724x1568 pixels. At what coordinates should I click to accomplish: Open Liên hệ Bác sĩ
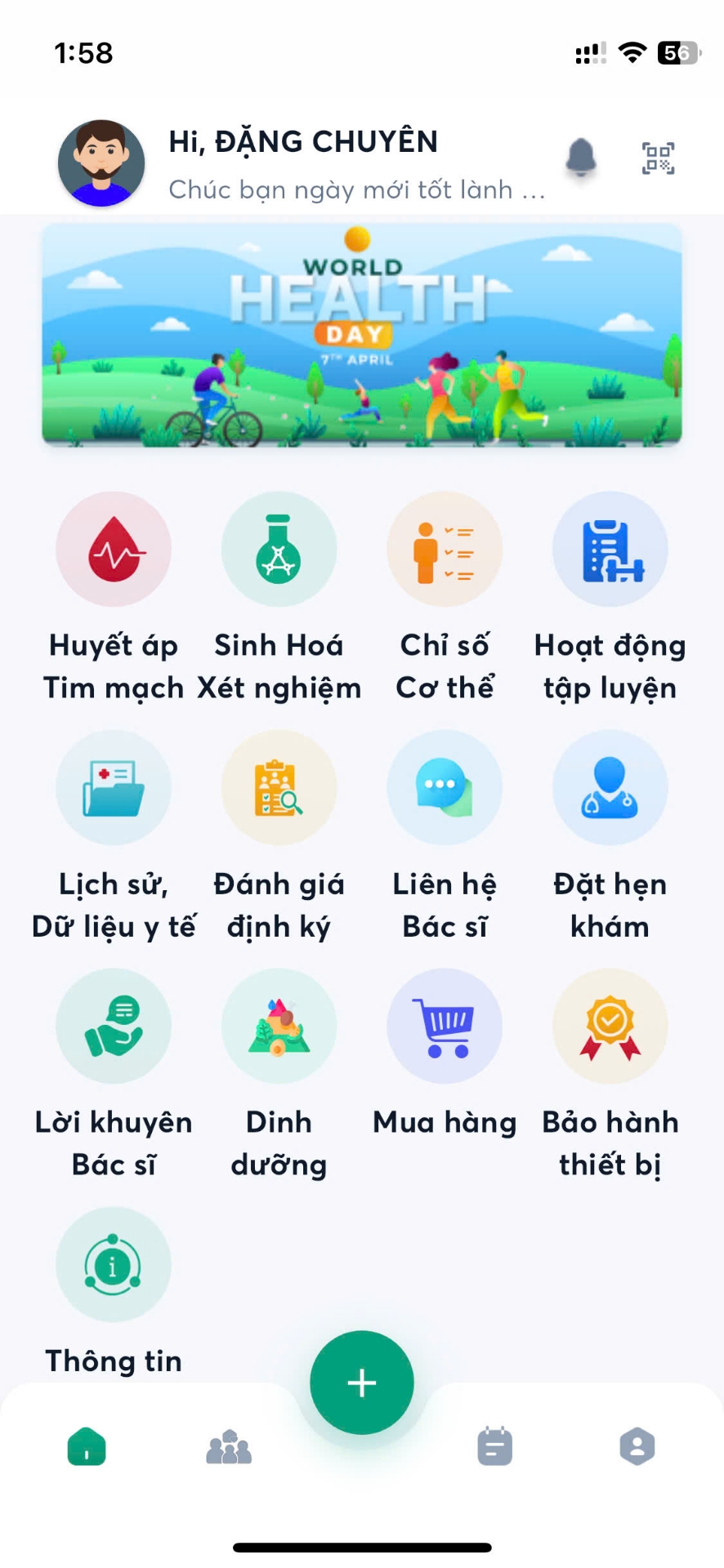(445, 787)
